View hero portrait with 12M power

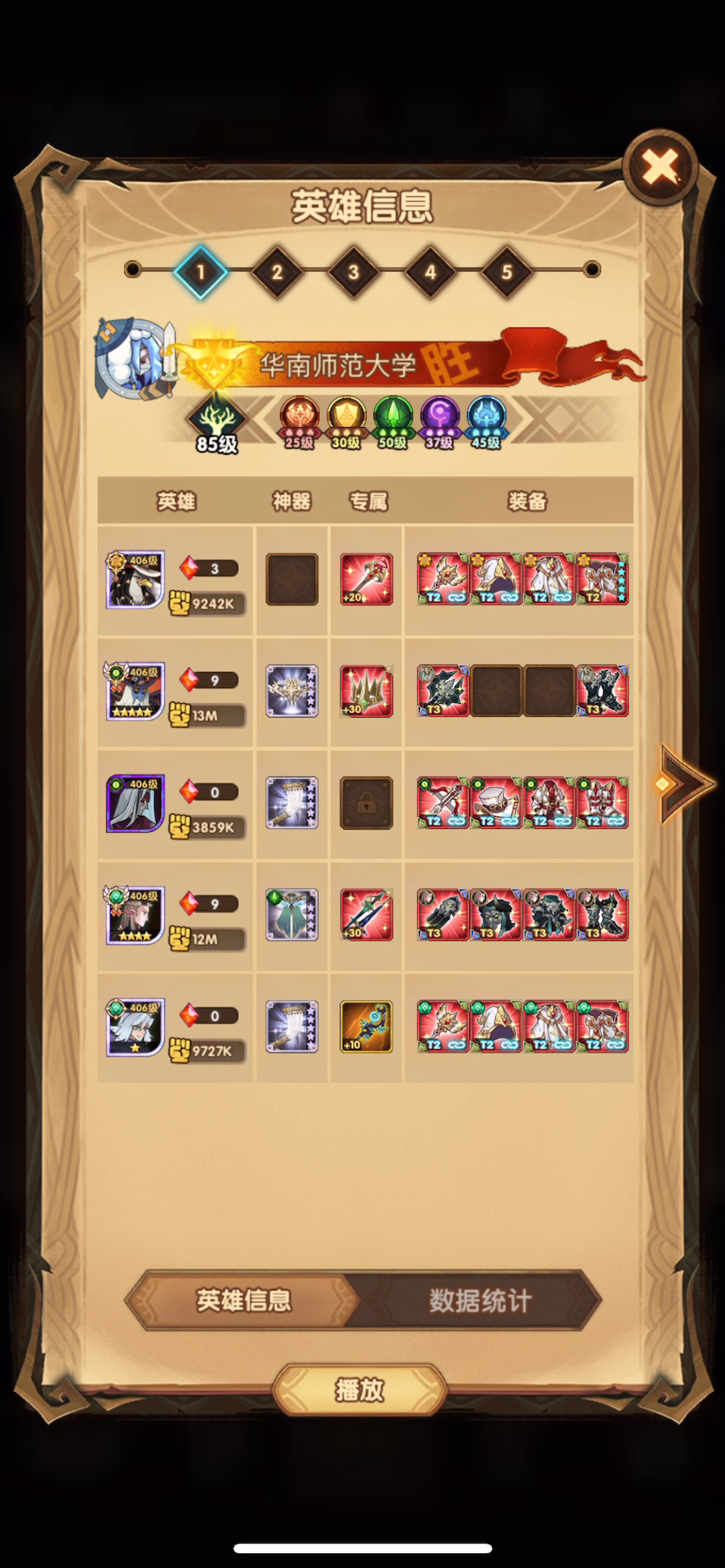[x=136, y=915]
